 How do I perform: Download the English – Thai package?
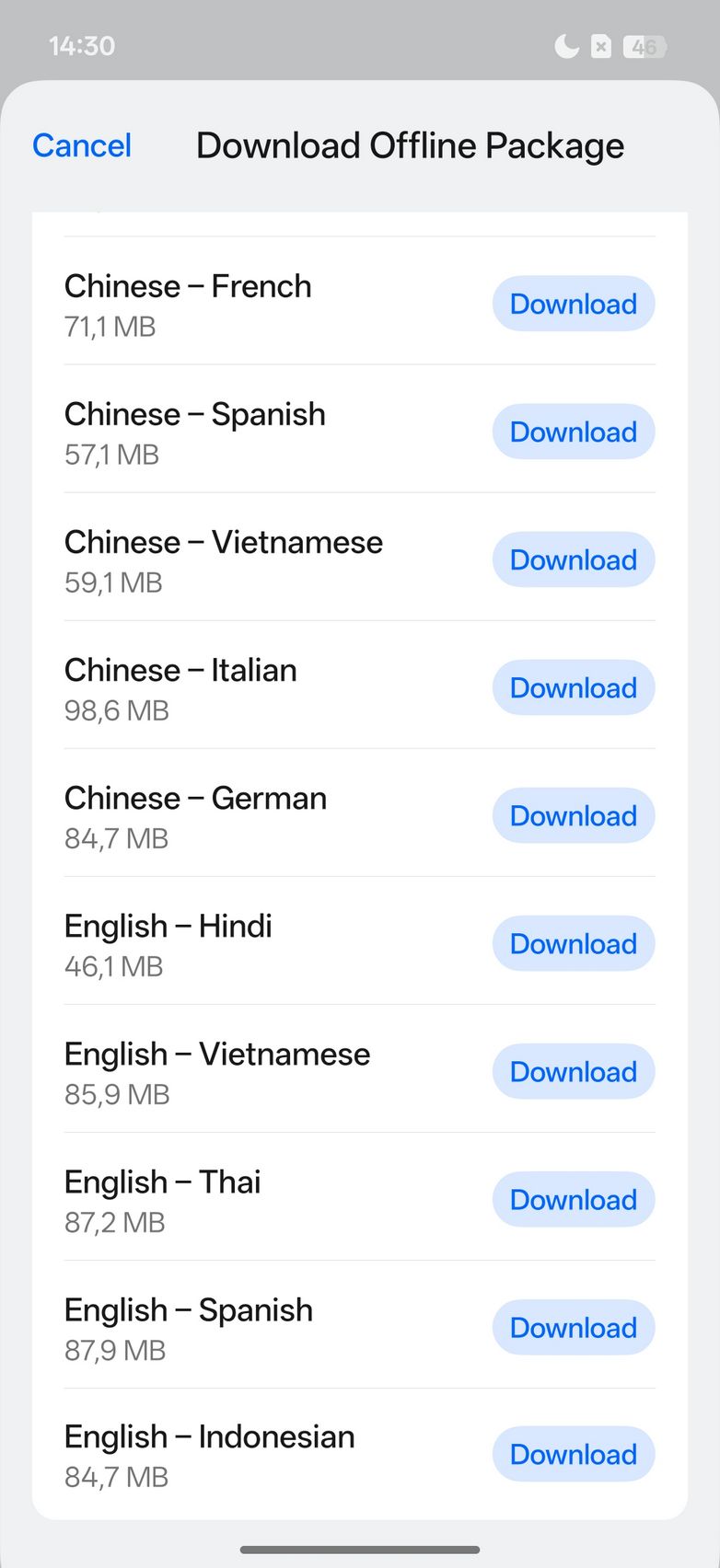coord(573,1199)
